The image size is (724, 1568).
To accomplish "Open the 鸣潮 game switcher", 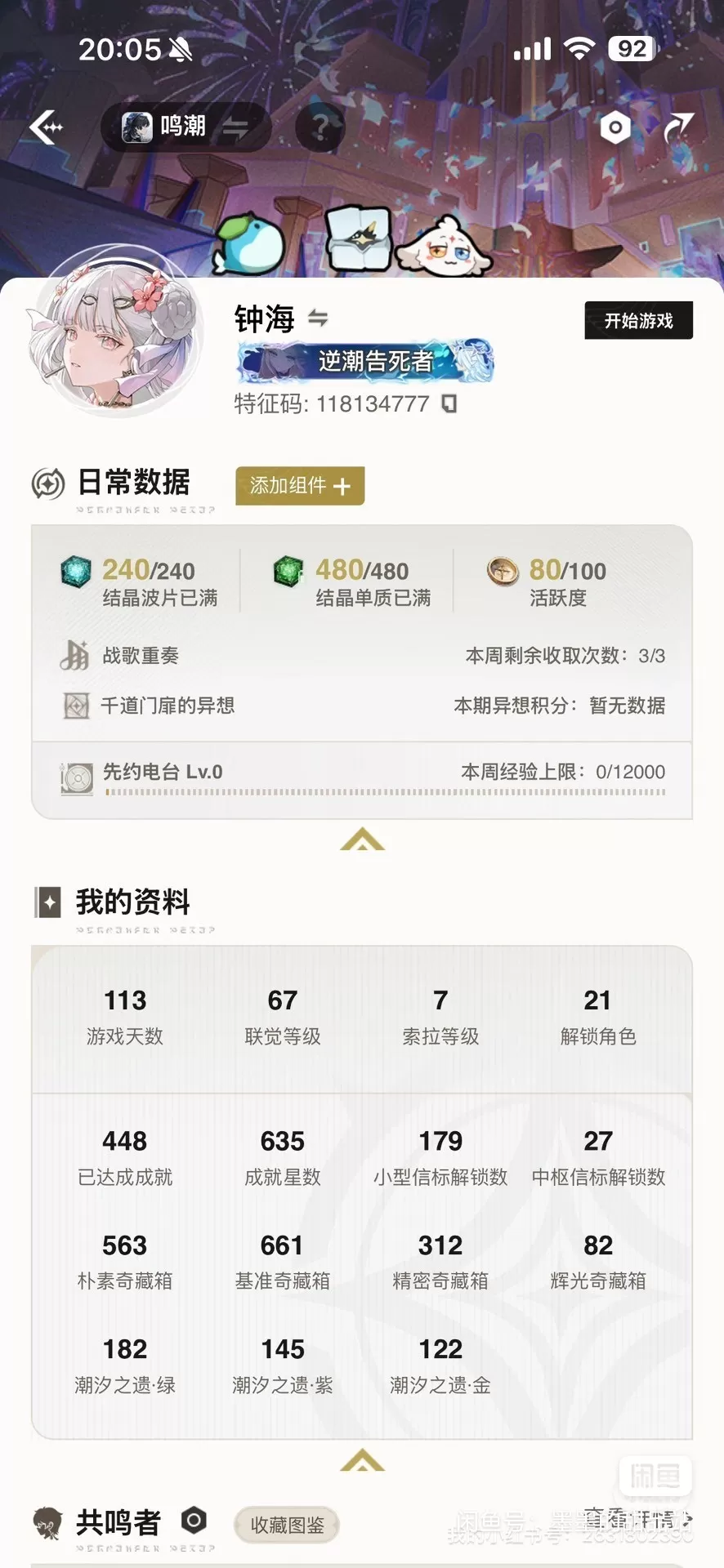I will coord(185,127).
